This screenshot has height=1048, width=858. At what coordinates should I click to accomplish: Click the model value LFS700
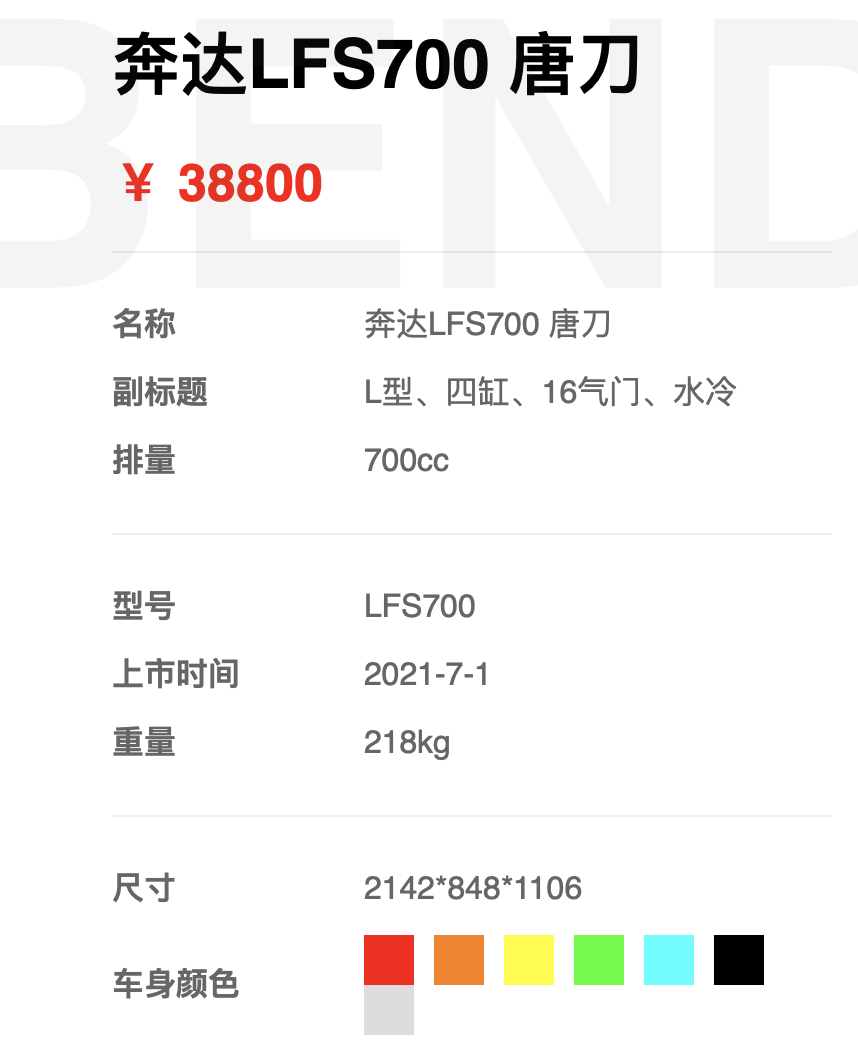point(421,606)
